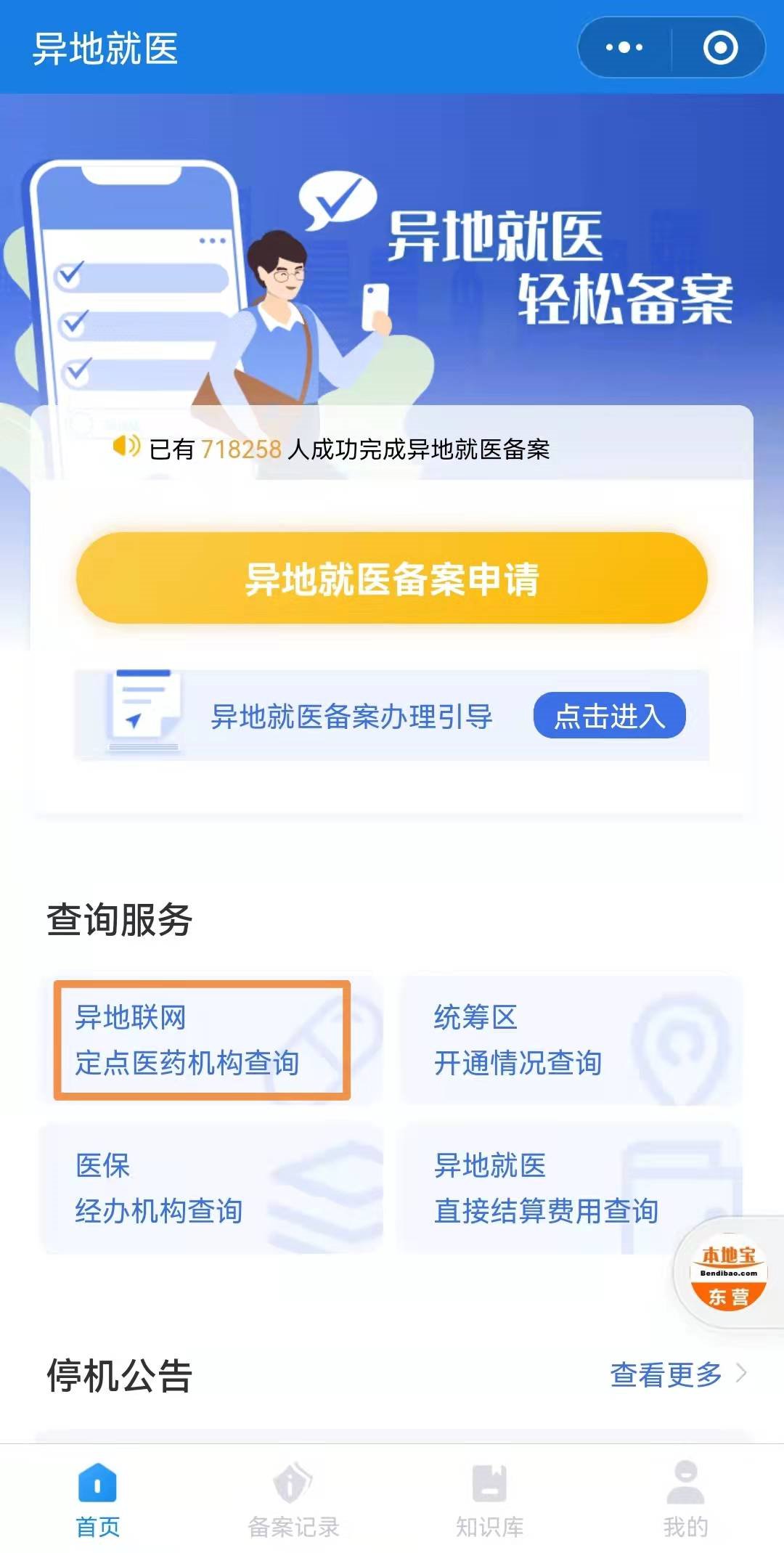Open 医保经办机构查询

point(211,1188)
